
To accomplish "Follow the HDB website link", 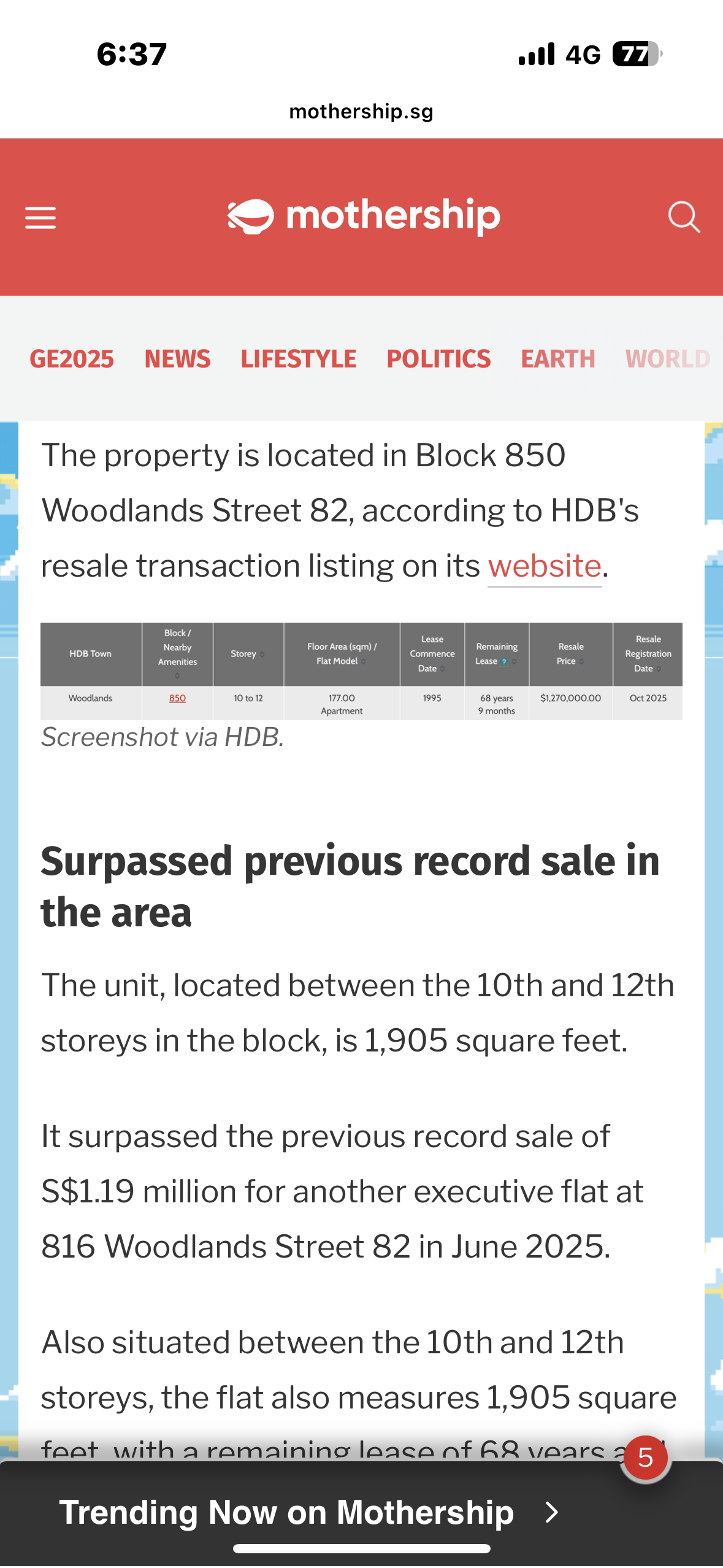I will tap(544, 566).
